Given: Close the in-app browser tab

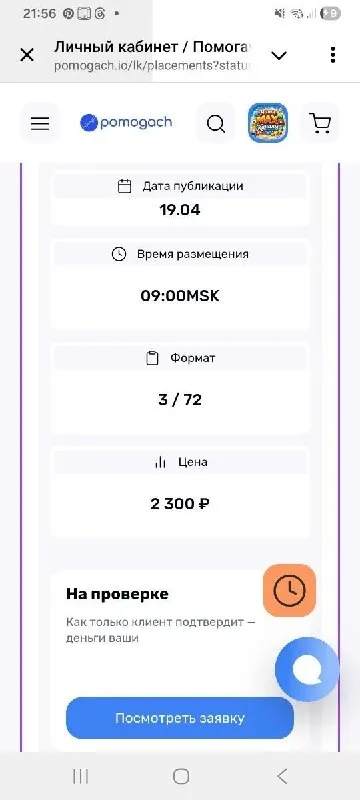Looking at the screenshot, I should 27,55.
